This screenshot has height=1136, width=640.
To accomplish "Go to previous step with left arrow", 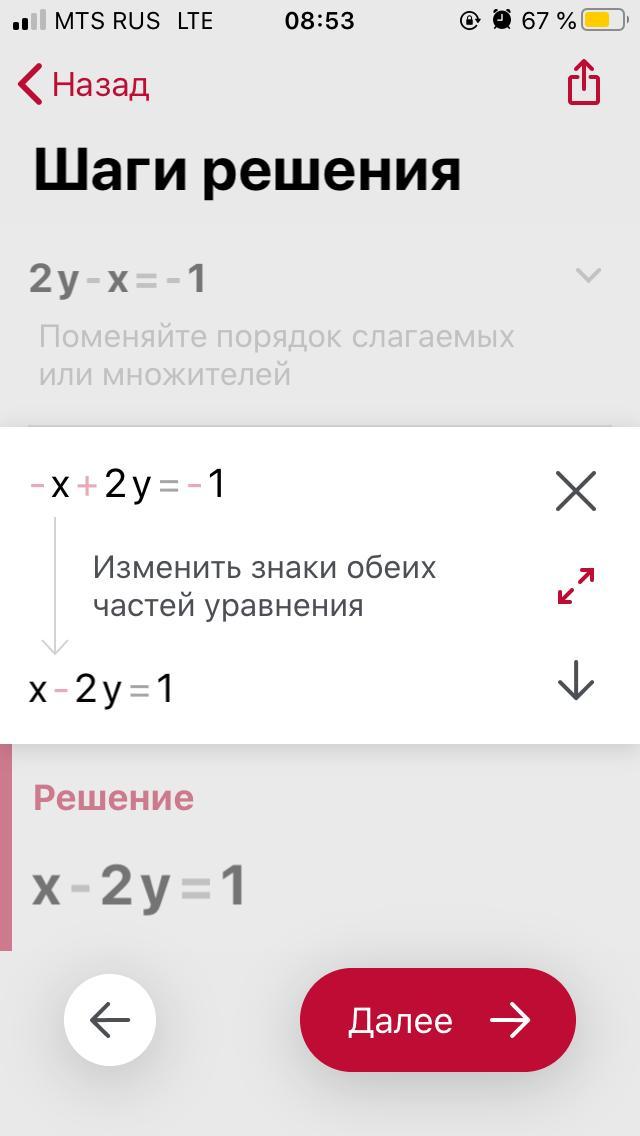I will click(110, 1020).
